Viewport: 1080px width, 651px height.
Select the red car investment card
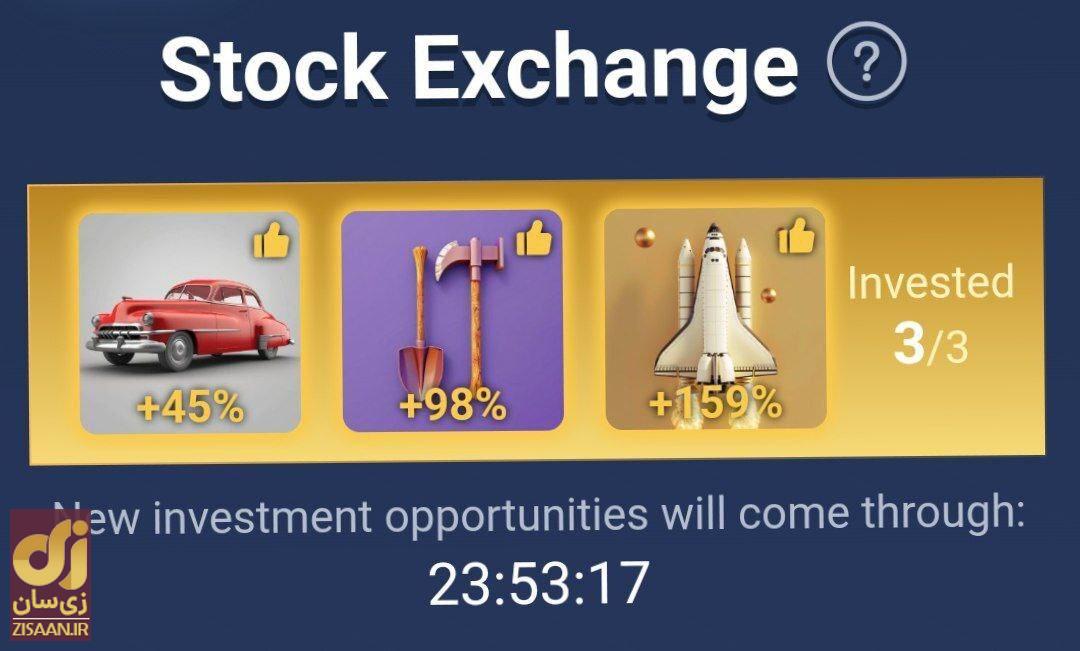tap(190, 322)
